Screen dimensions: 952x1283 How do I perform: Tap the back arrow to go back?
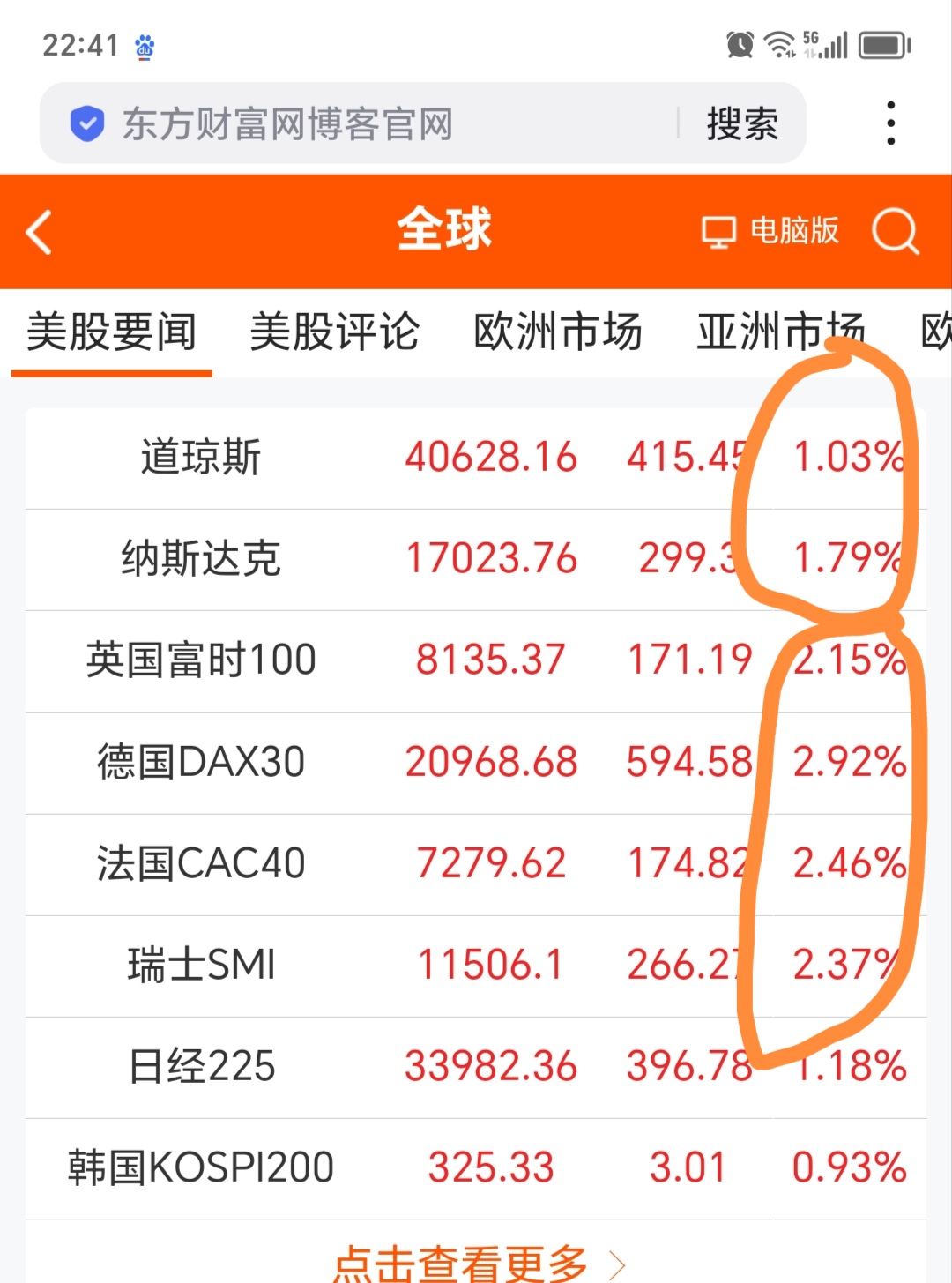37,232
